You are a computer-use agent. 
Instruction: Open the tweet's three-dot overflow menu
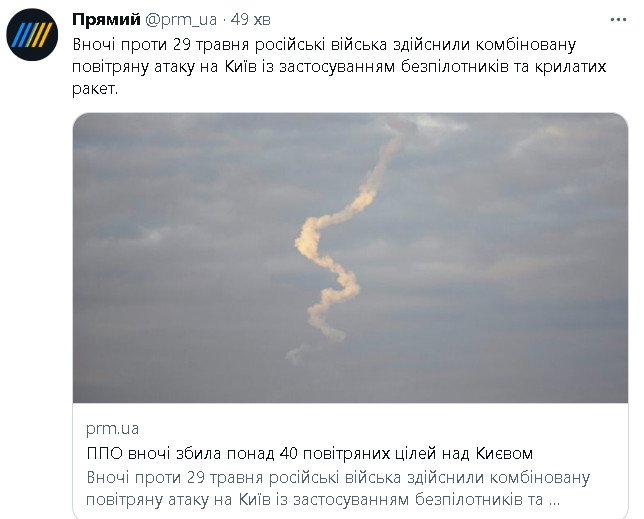tap(619, 20)
